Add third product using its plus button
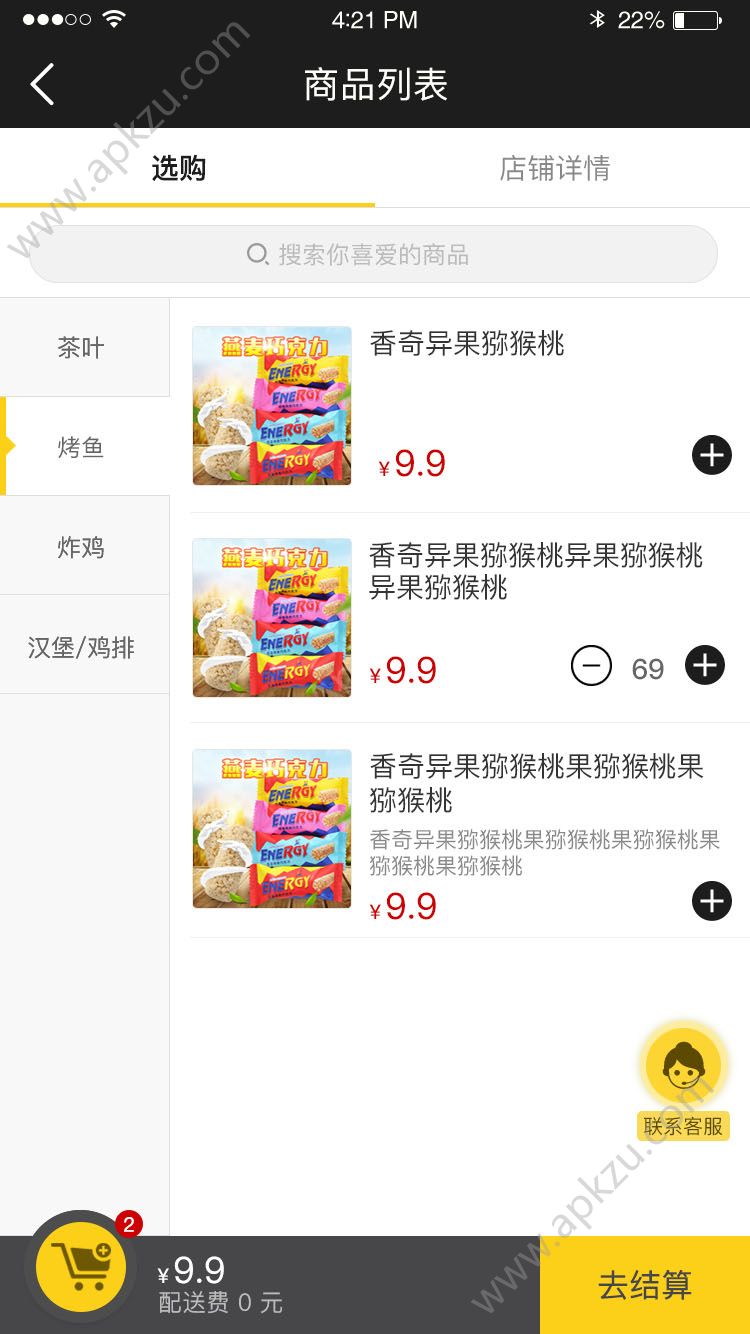This screenshot has height=1334, width=750. click(x=711, y=901)
